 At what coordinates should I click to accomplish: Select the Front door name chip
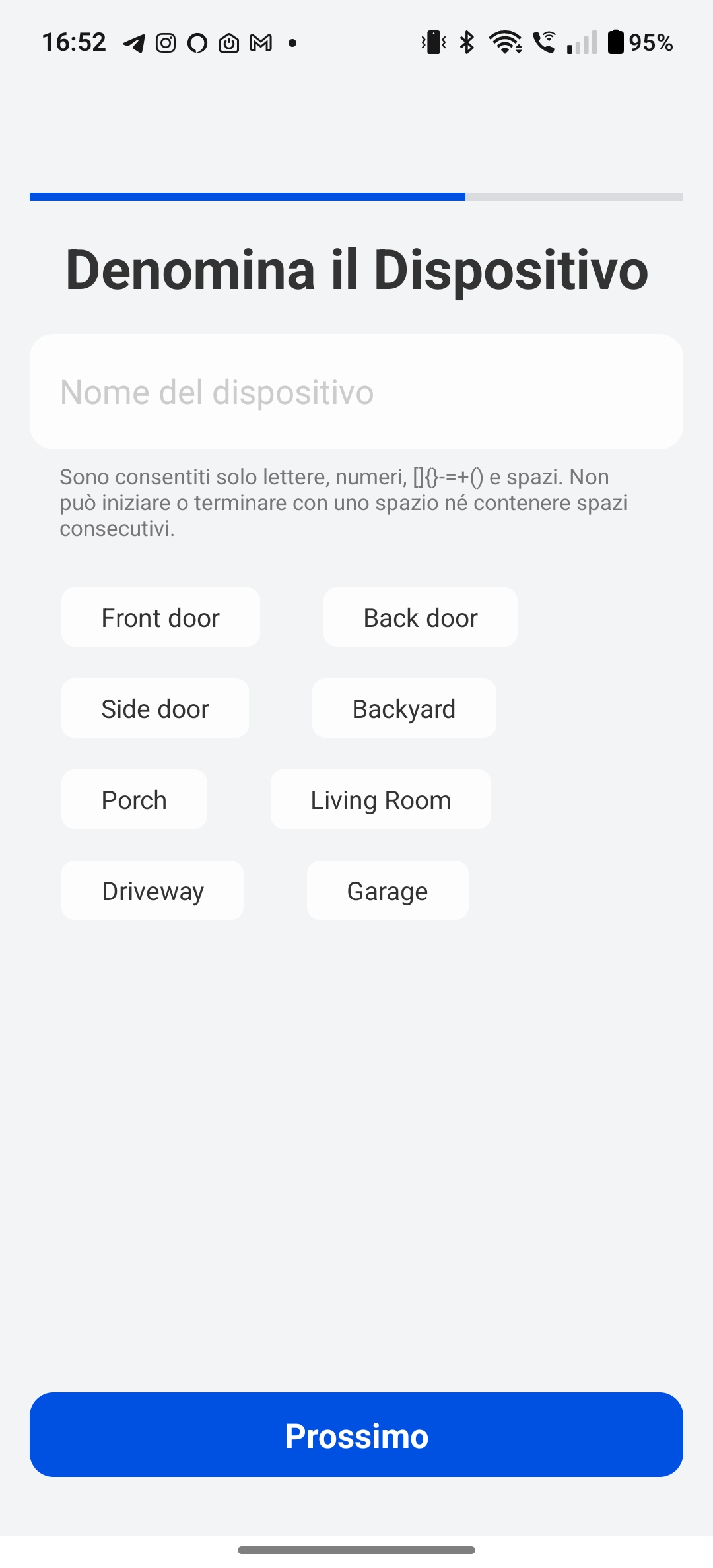point(160,617)
